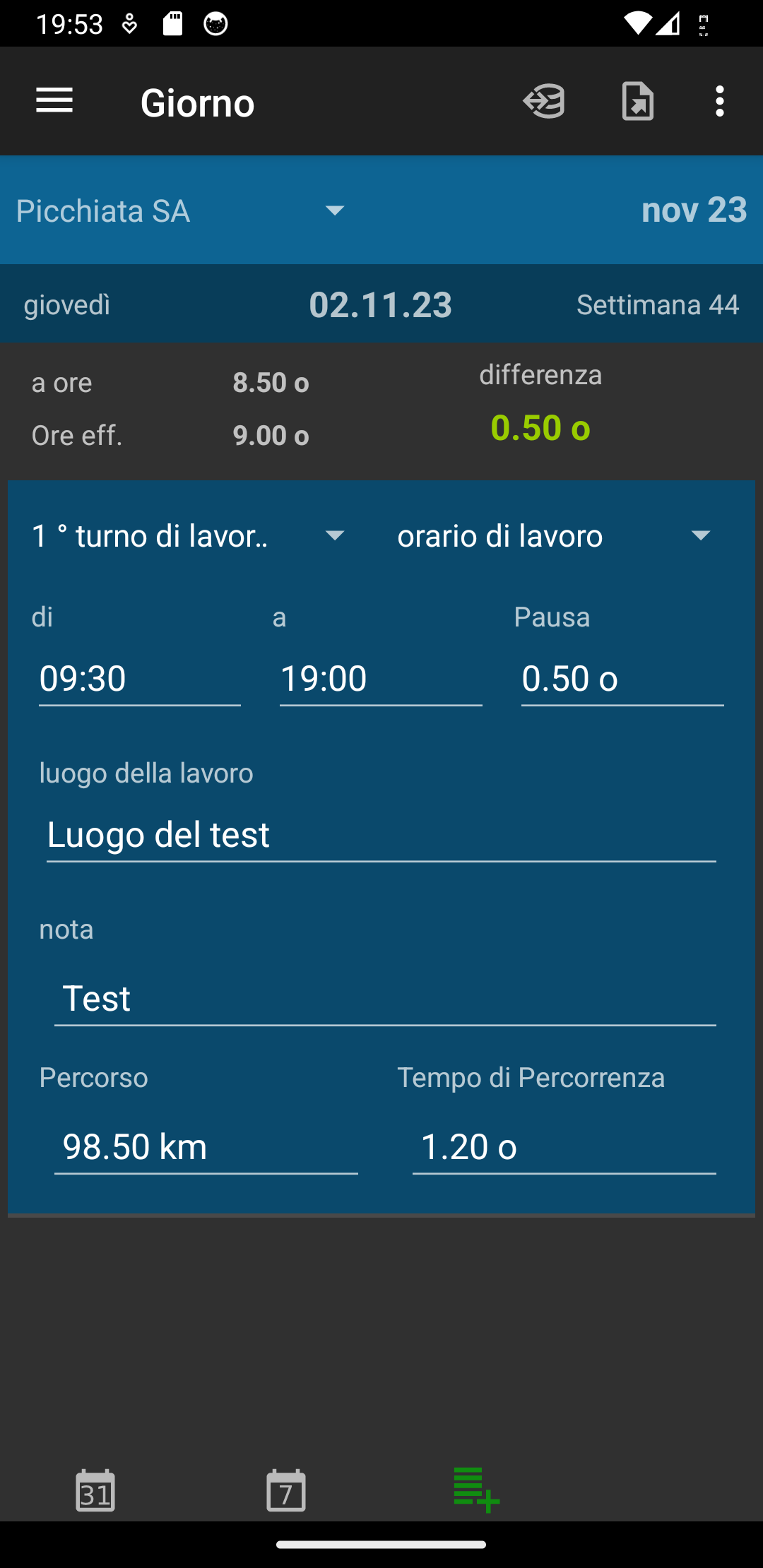Edit Tempo di Percorrenza field 1.20 o
The width and height of the screenshot is (763, 1568).
[564, 1147]
